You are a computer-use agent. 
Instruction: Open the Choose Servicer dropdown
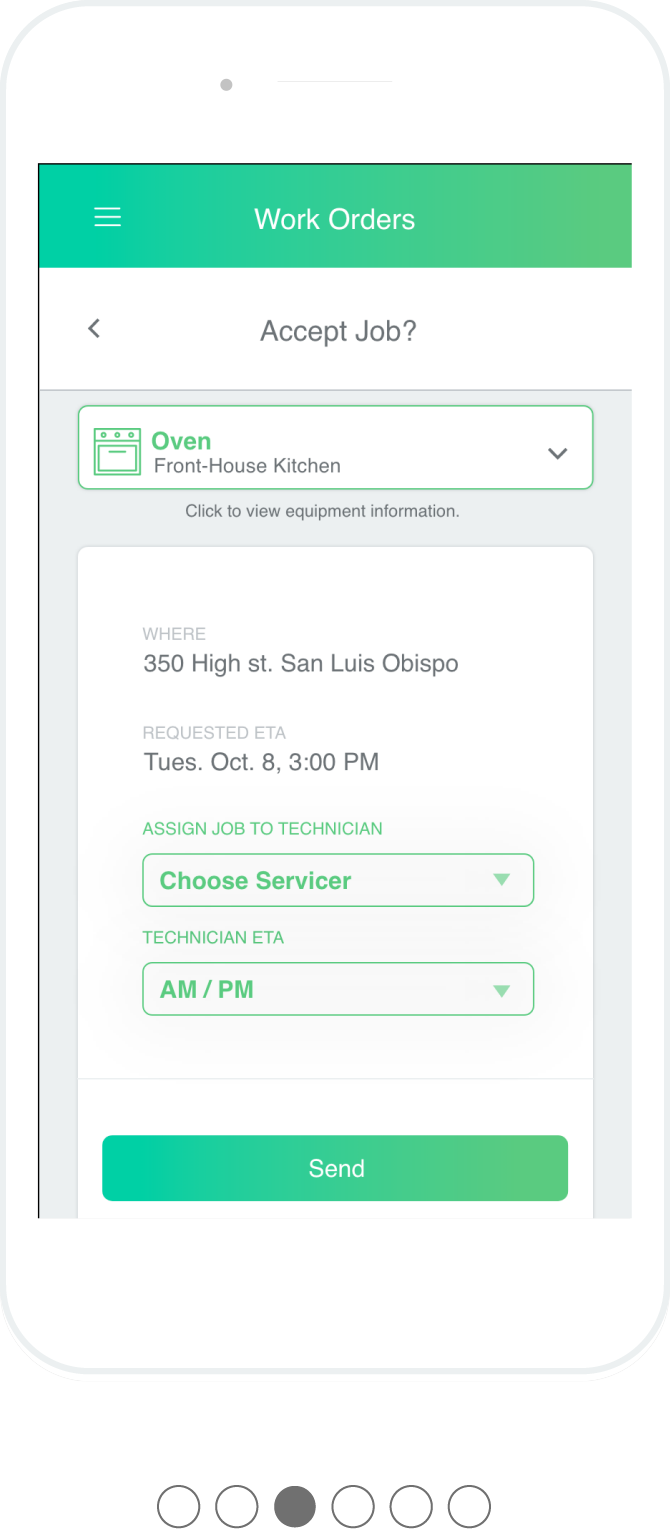pyautogui.click(x=338, y=880)
